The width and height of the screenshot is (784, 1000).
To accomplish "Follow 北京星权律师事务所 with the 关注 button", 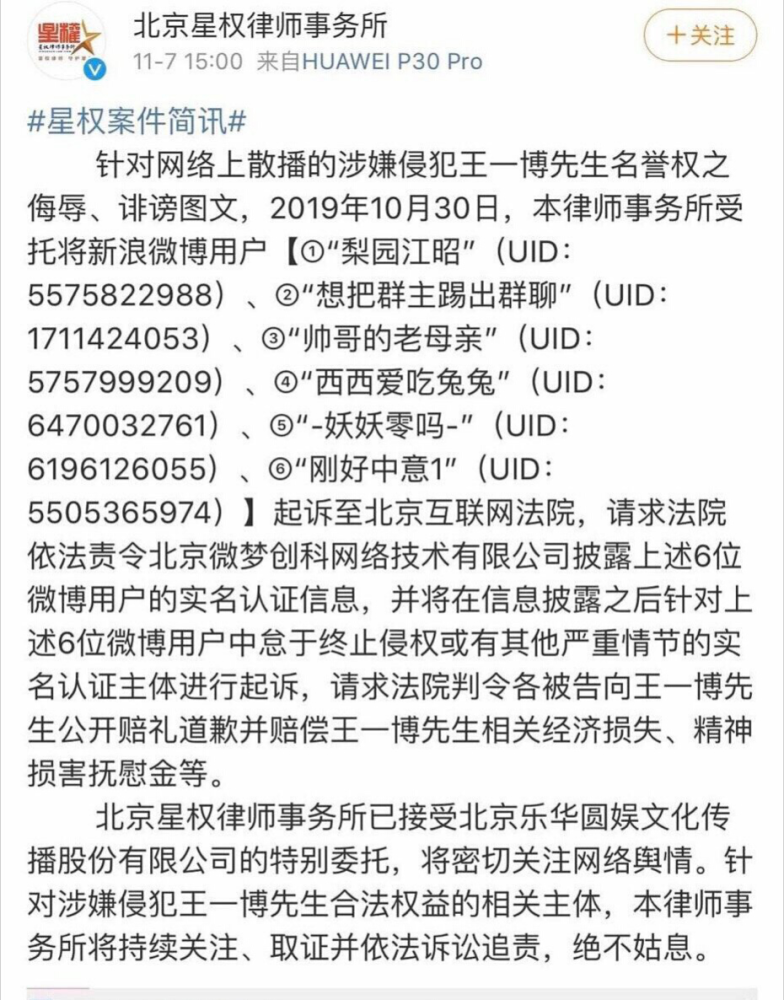I will (x=700, y=36).
